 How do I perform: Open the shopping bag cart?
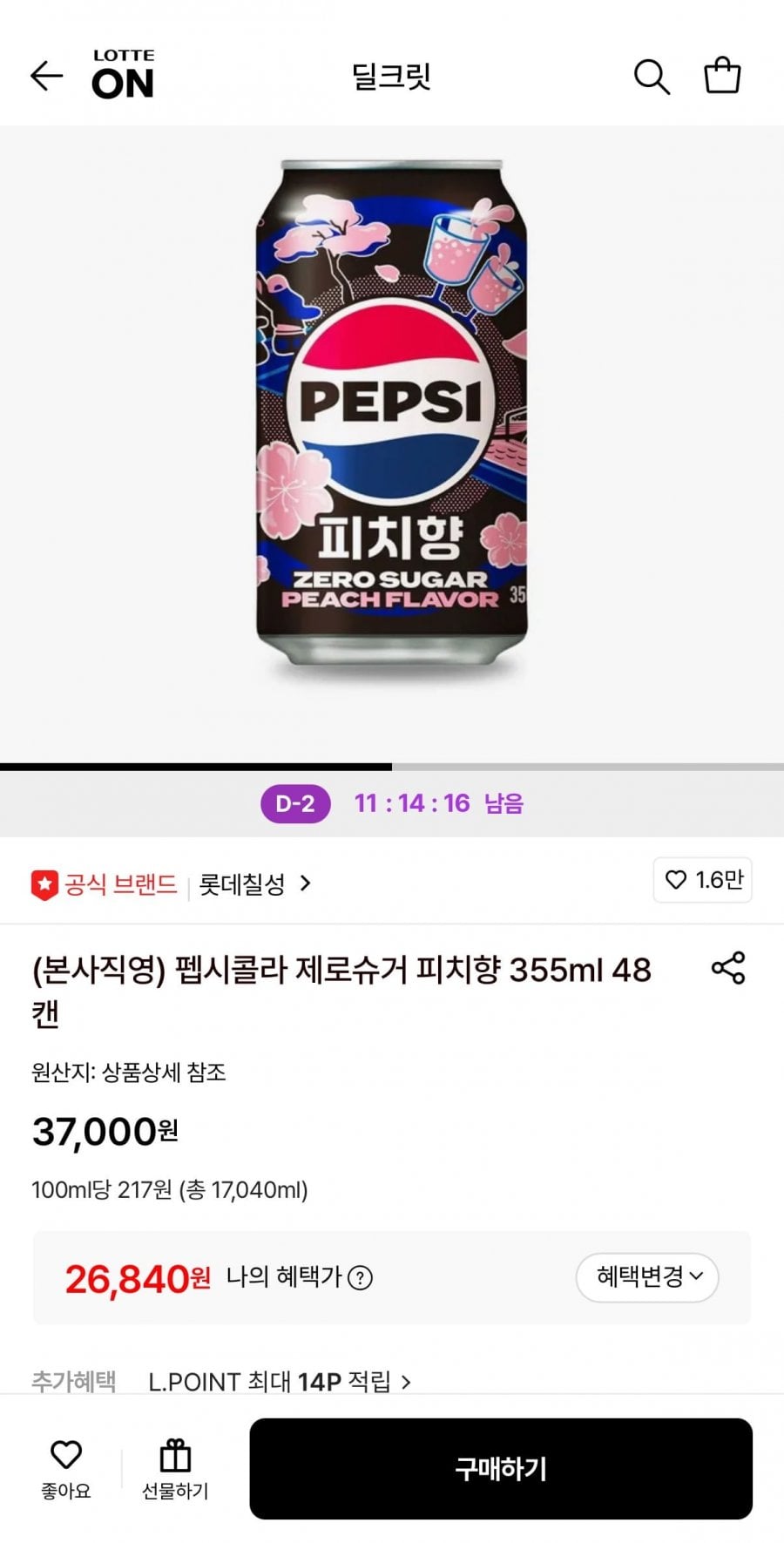722,76
